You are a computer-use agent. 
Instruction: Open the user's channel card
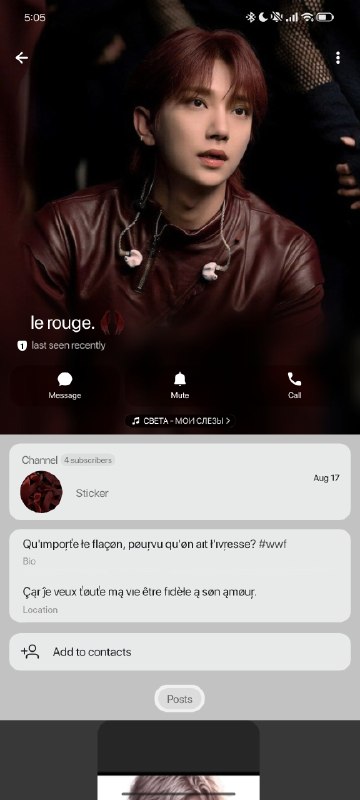[180, 482]
